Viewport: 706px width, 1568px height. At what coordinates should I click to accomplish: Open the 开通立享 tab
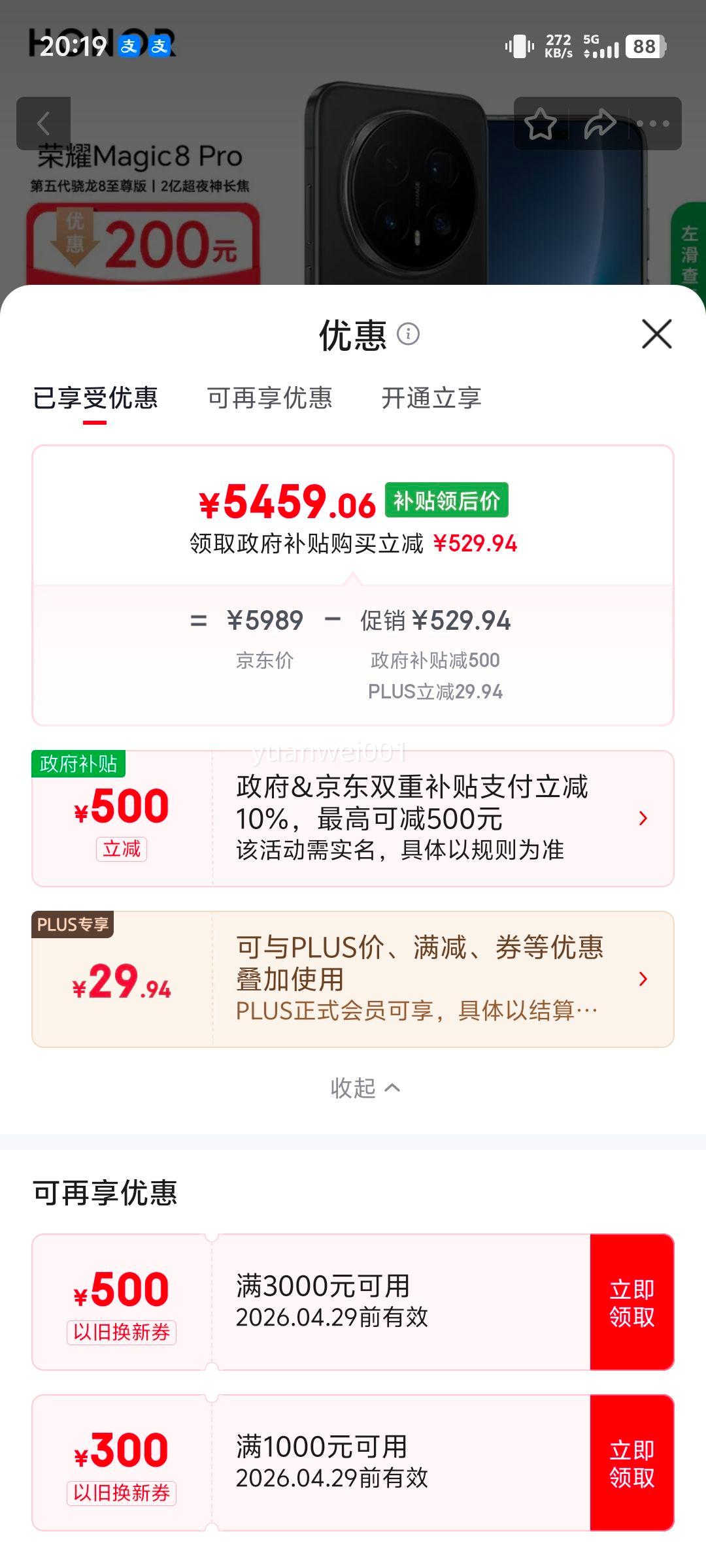431,399
